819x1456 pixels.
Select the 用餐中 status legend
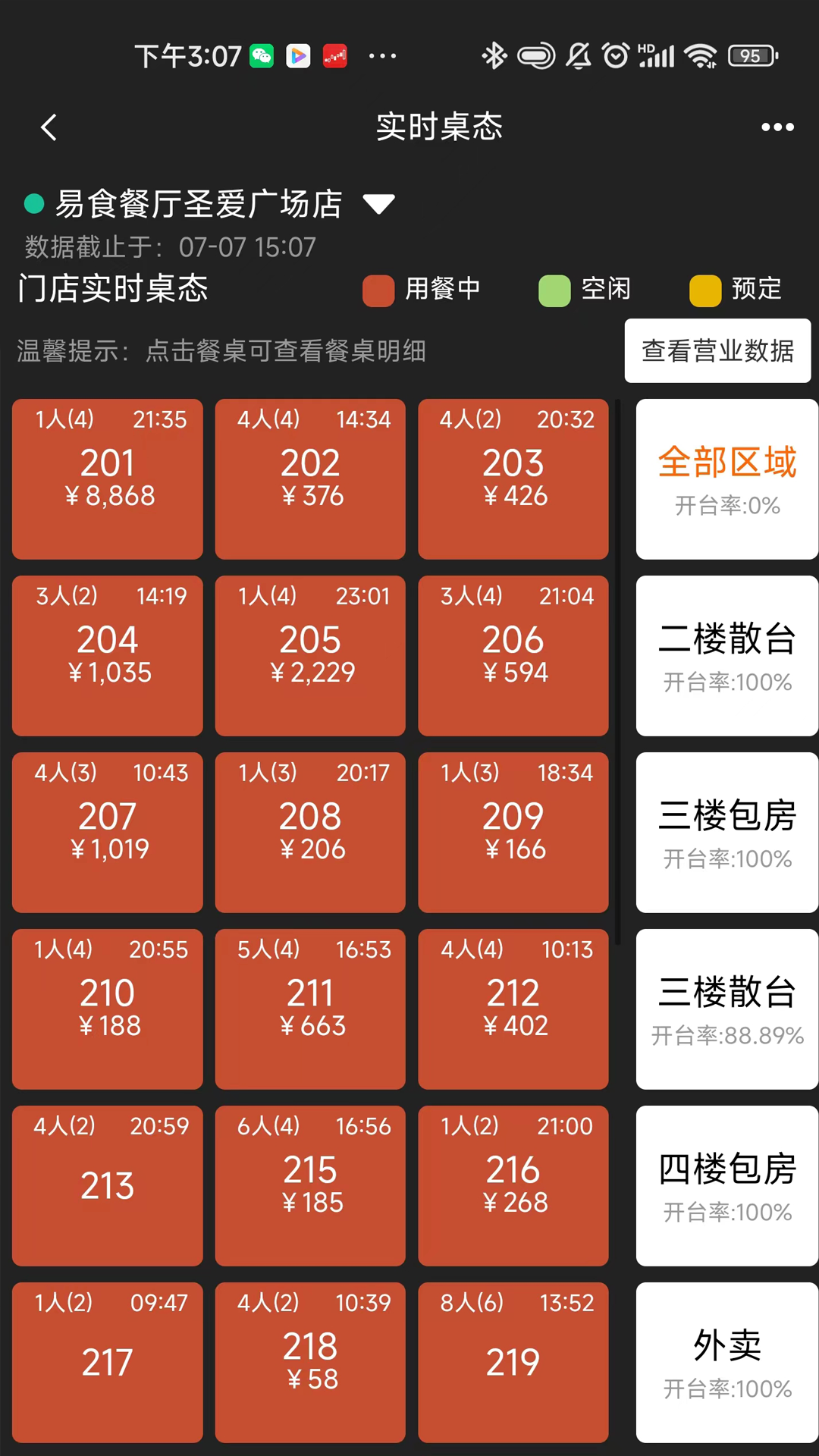pyautogui.click(x=441, y=290)
